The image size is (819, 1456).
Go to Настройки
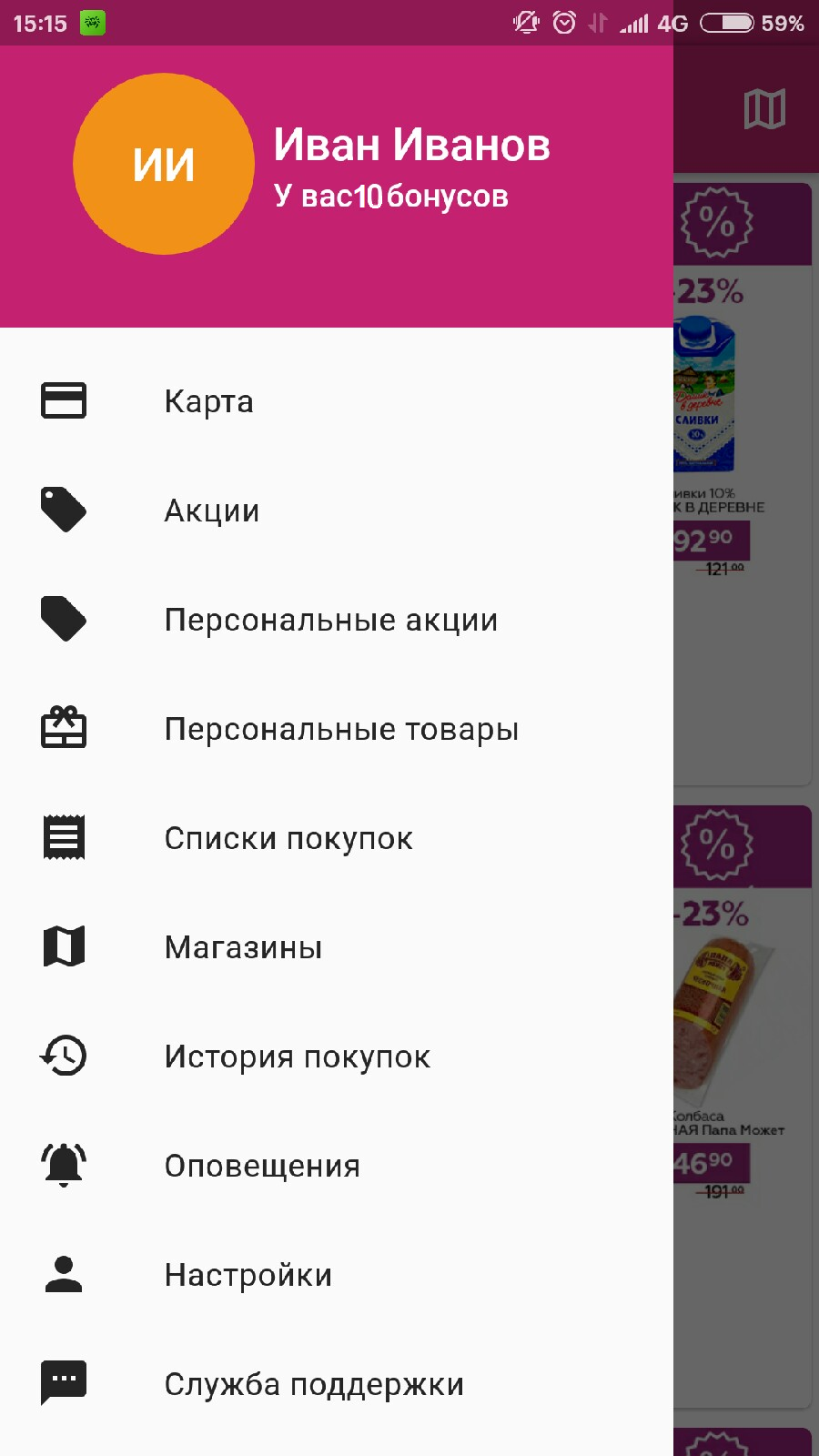[x=337, y=1274]
